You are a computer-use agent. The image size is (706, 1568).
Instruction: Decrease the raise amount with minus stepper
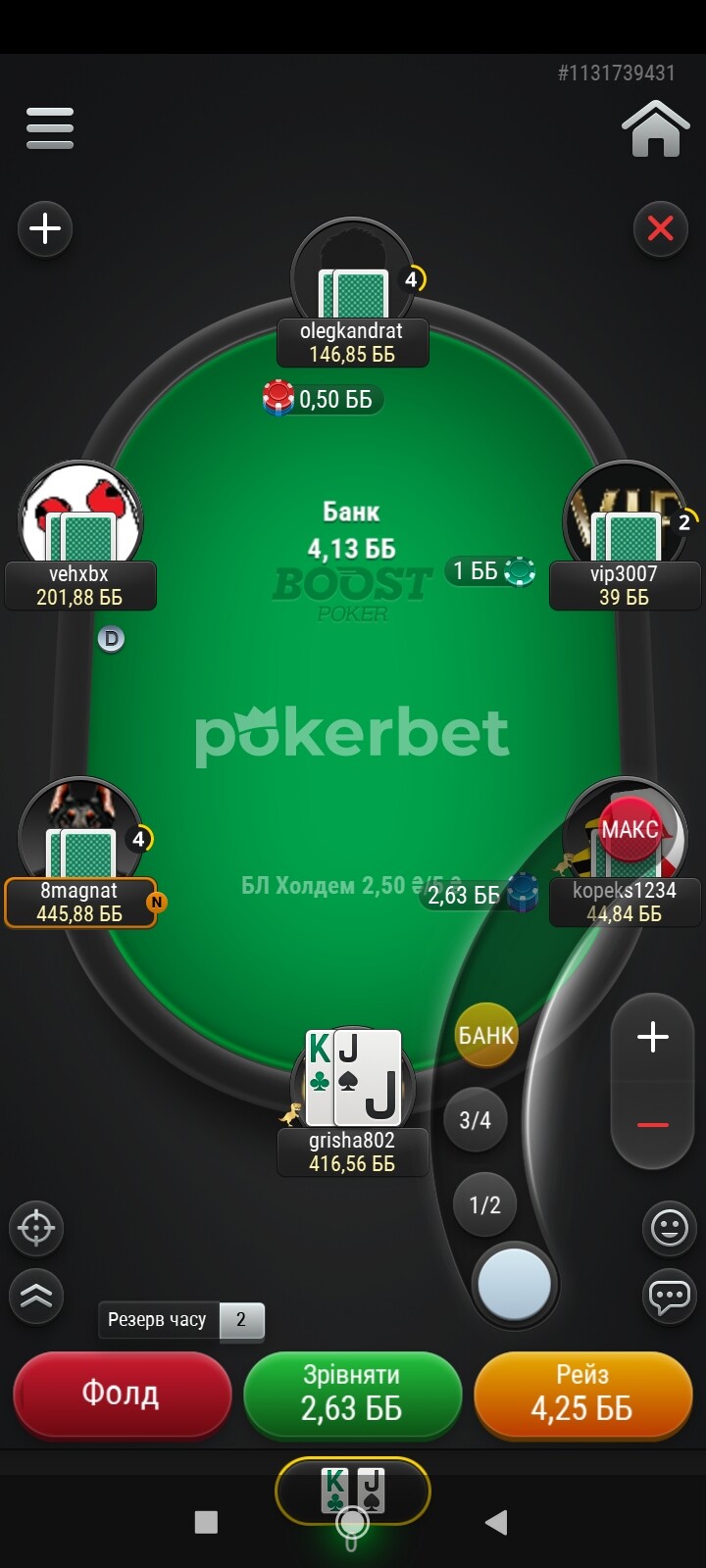653,1125
